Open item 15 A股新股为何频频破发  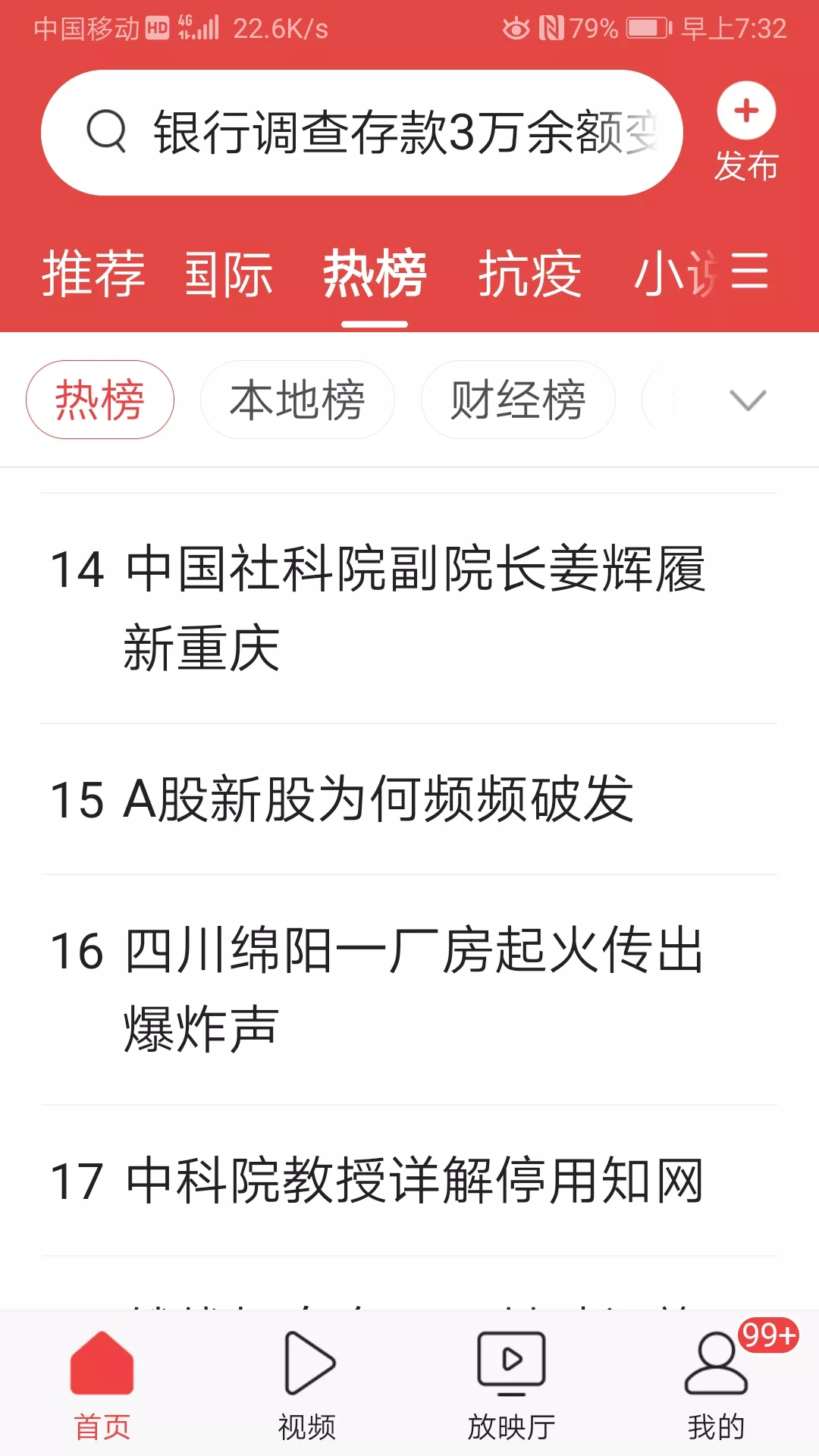tap(409, 799)
